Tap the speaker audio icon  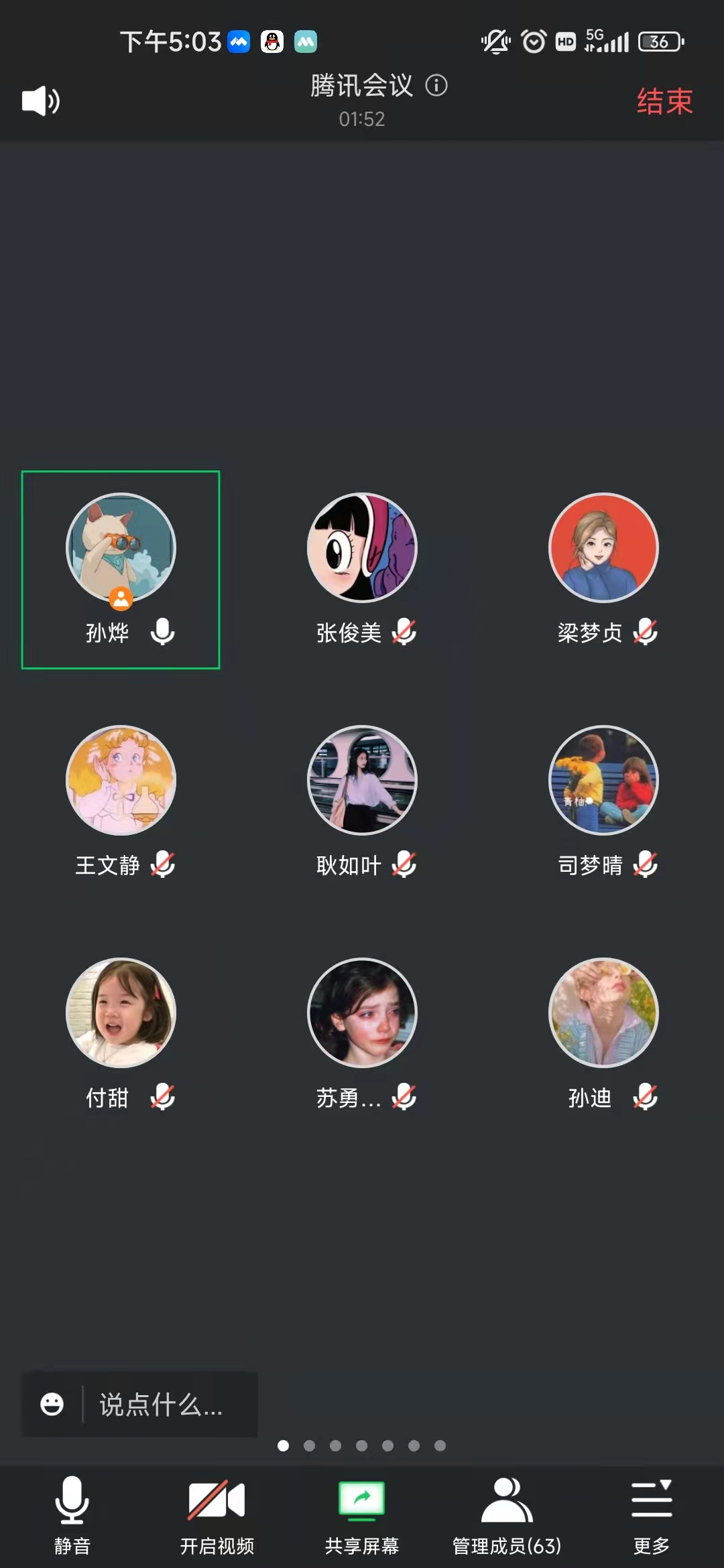tap(41, 101)
